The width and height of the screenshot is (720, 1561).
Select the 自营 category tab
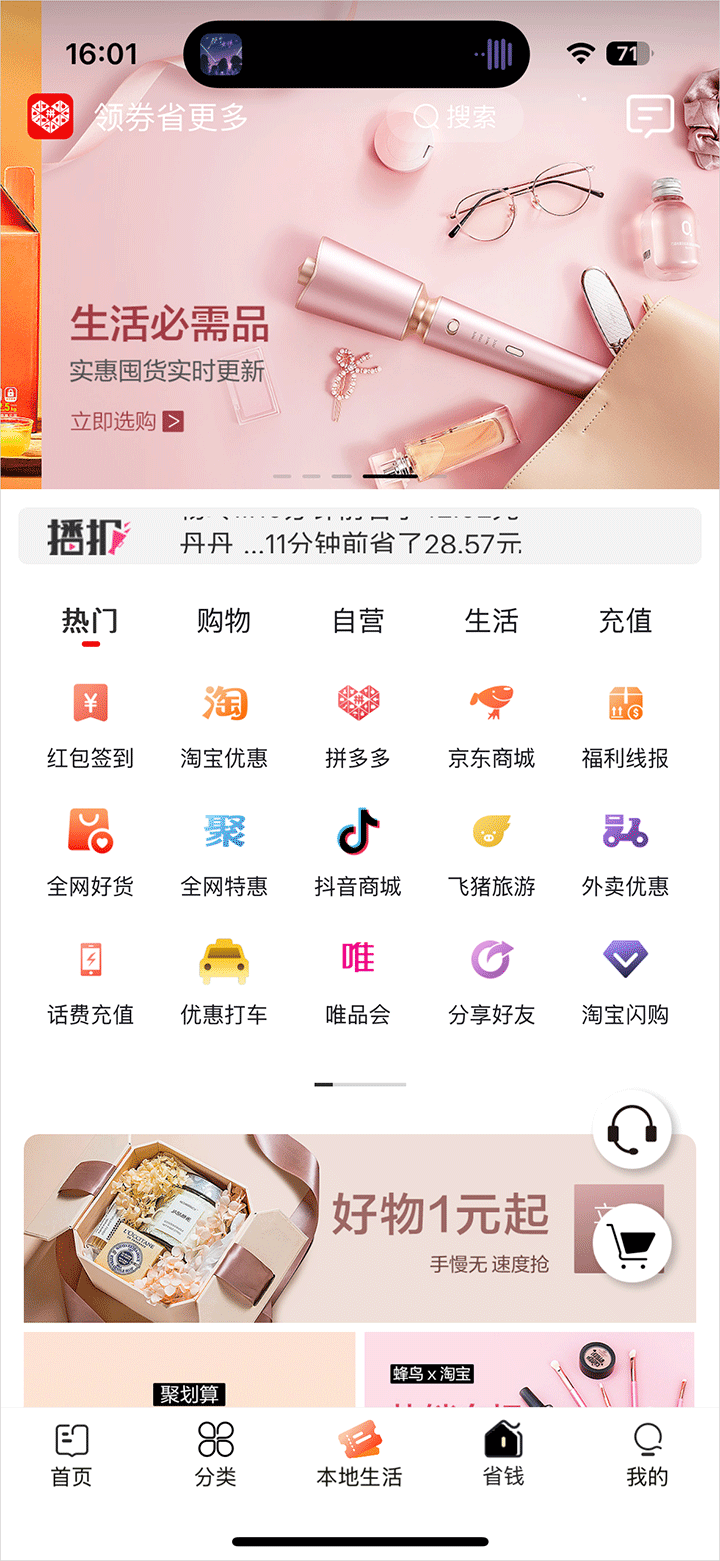tap(357, 621)
